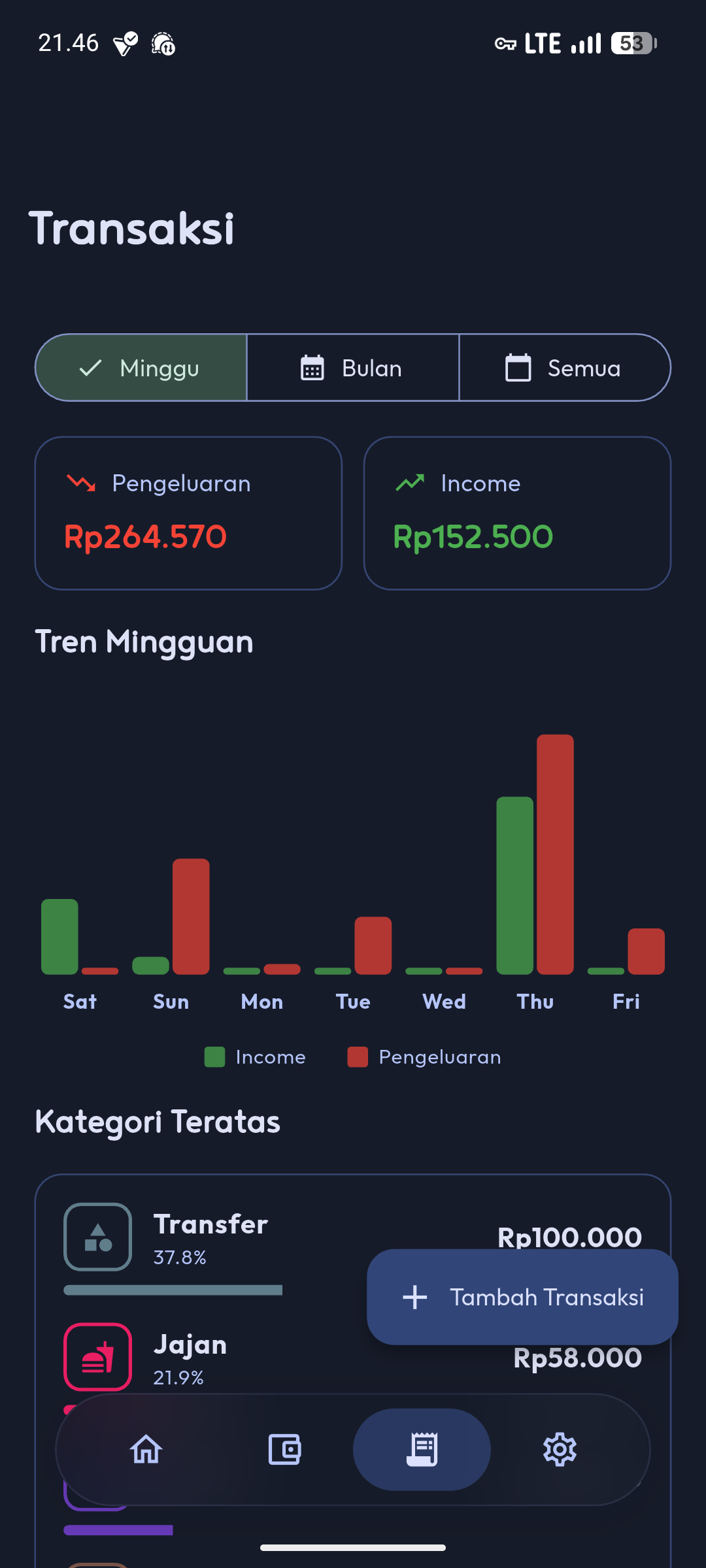This screenshot has height=1568, width=706.
Task: Expand the Income summary card
Action: pos(516,513)
